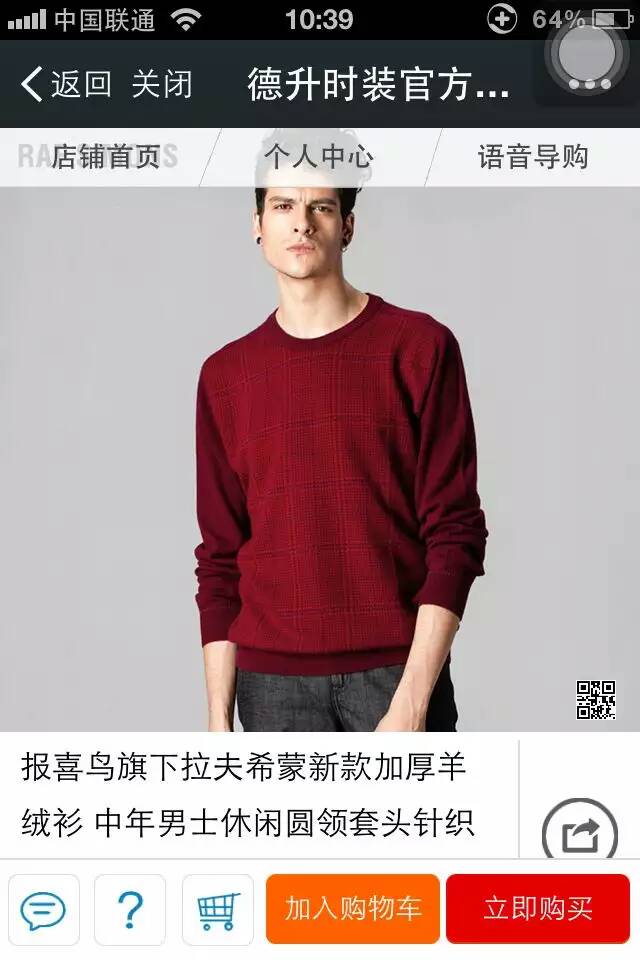Share this product via share icon

pyautogui.click(x=581, y=834)
